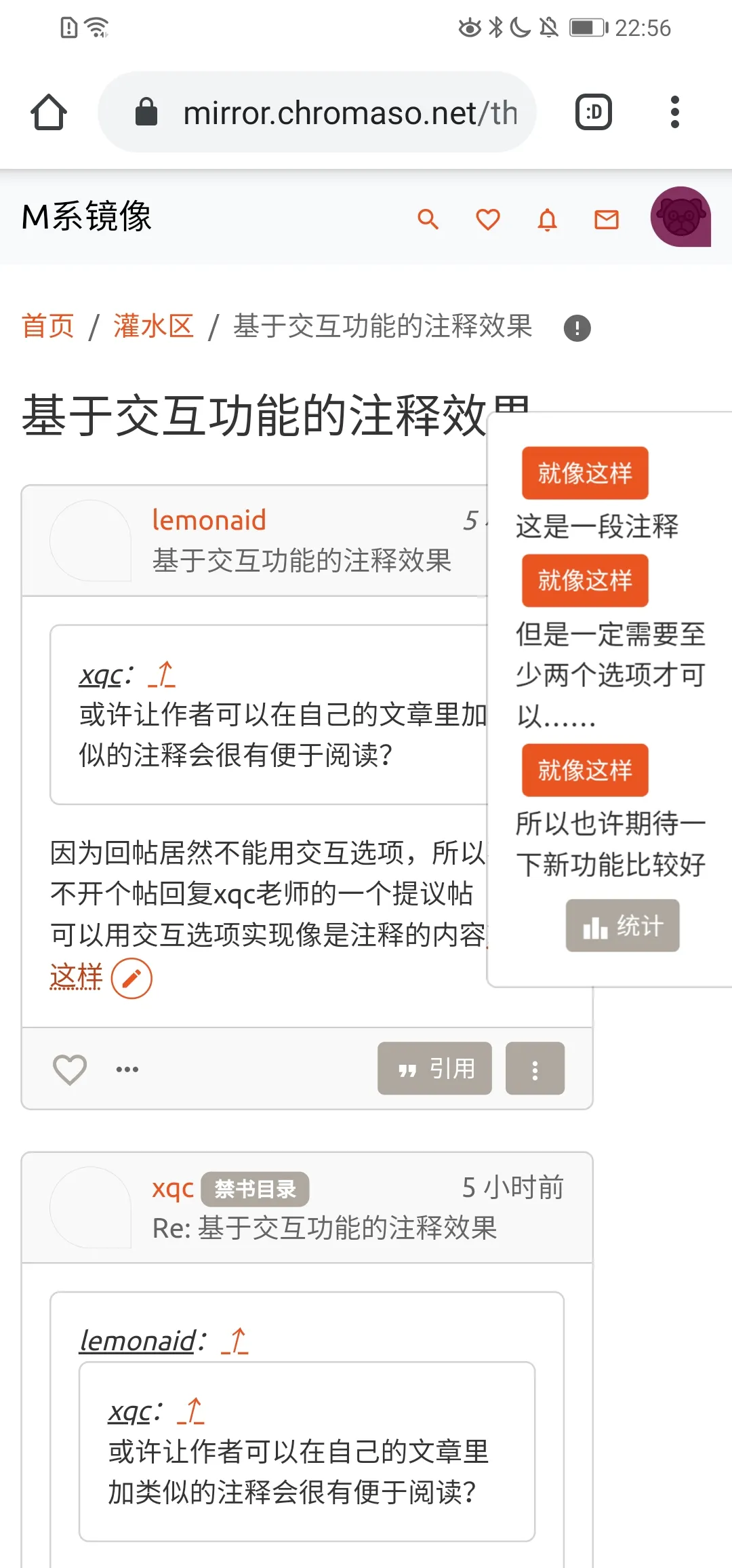Open favorites via the heart icon in header

487,219
